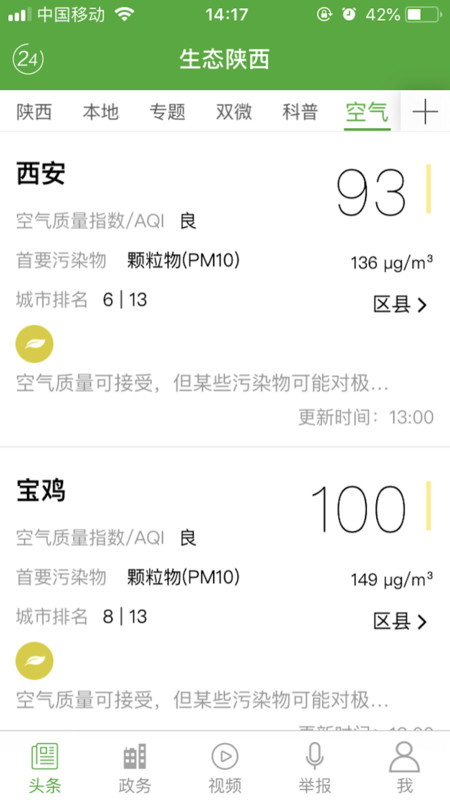Open the 头条 bottom tab
This screenshot has width=450, height=800.
click(45, 768)
